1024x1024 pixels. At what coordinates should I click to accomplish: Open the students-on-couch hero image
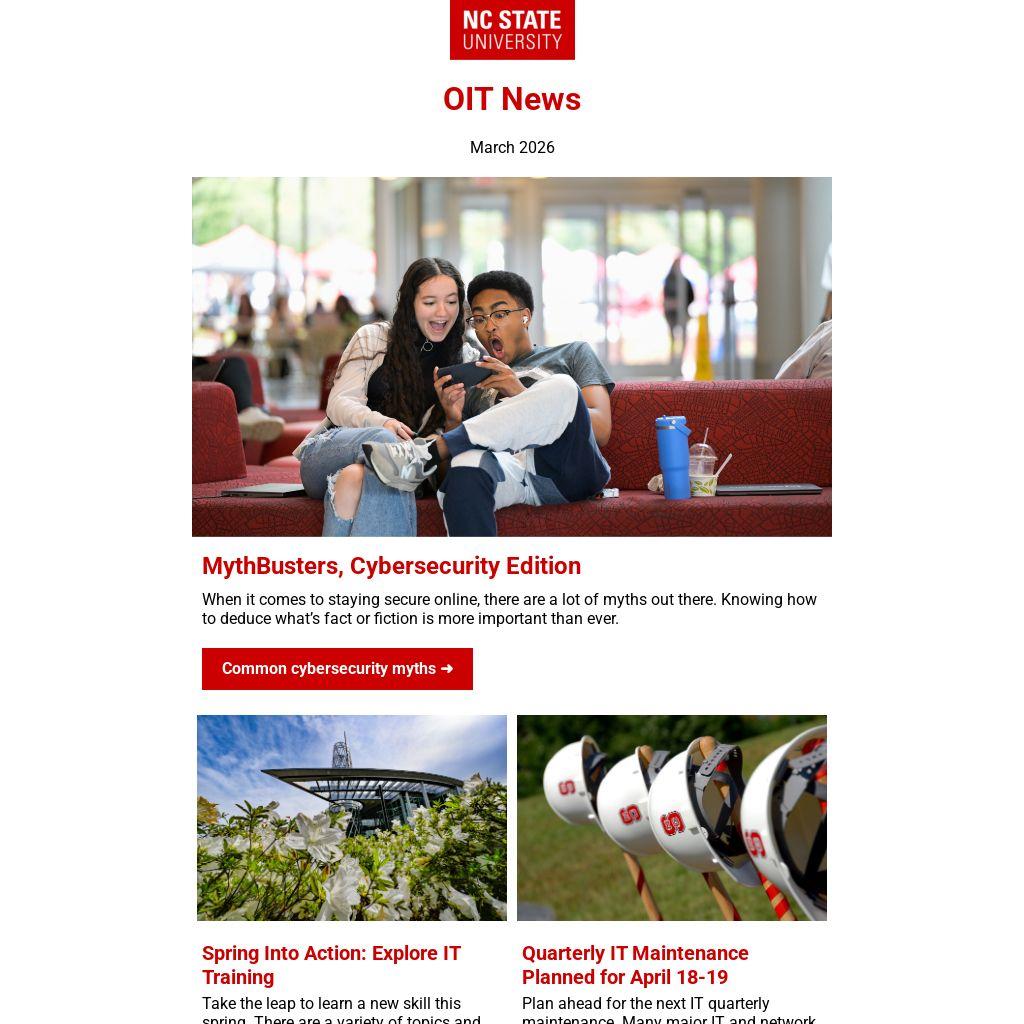pos(511,357)
